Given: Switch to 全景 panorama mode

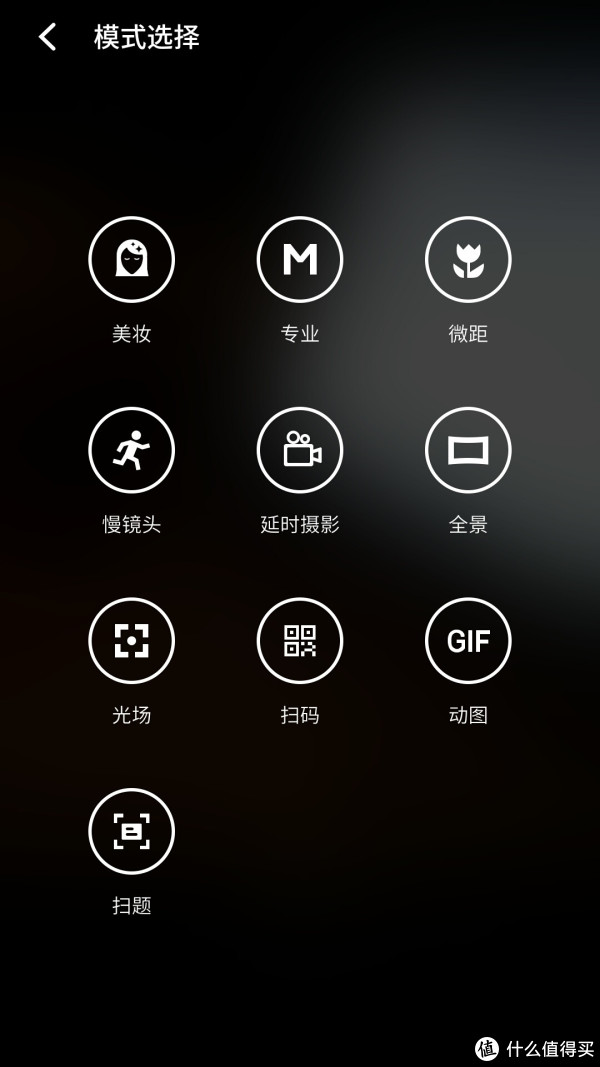Looking at the screenshot, I should (468, 450).
